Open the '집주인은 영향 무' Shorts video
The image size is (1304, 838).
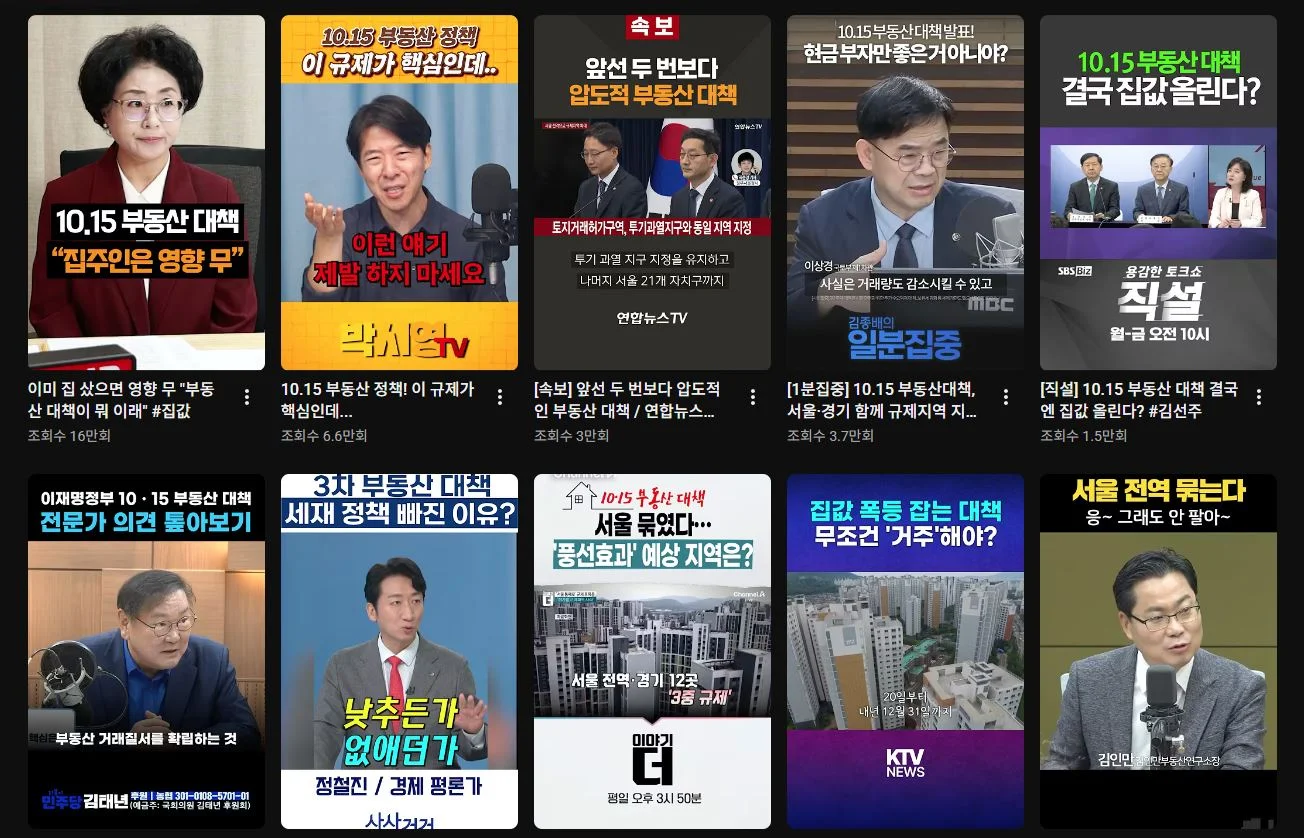[x=146, y=192]
